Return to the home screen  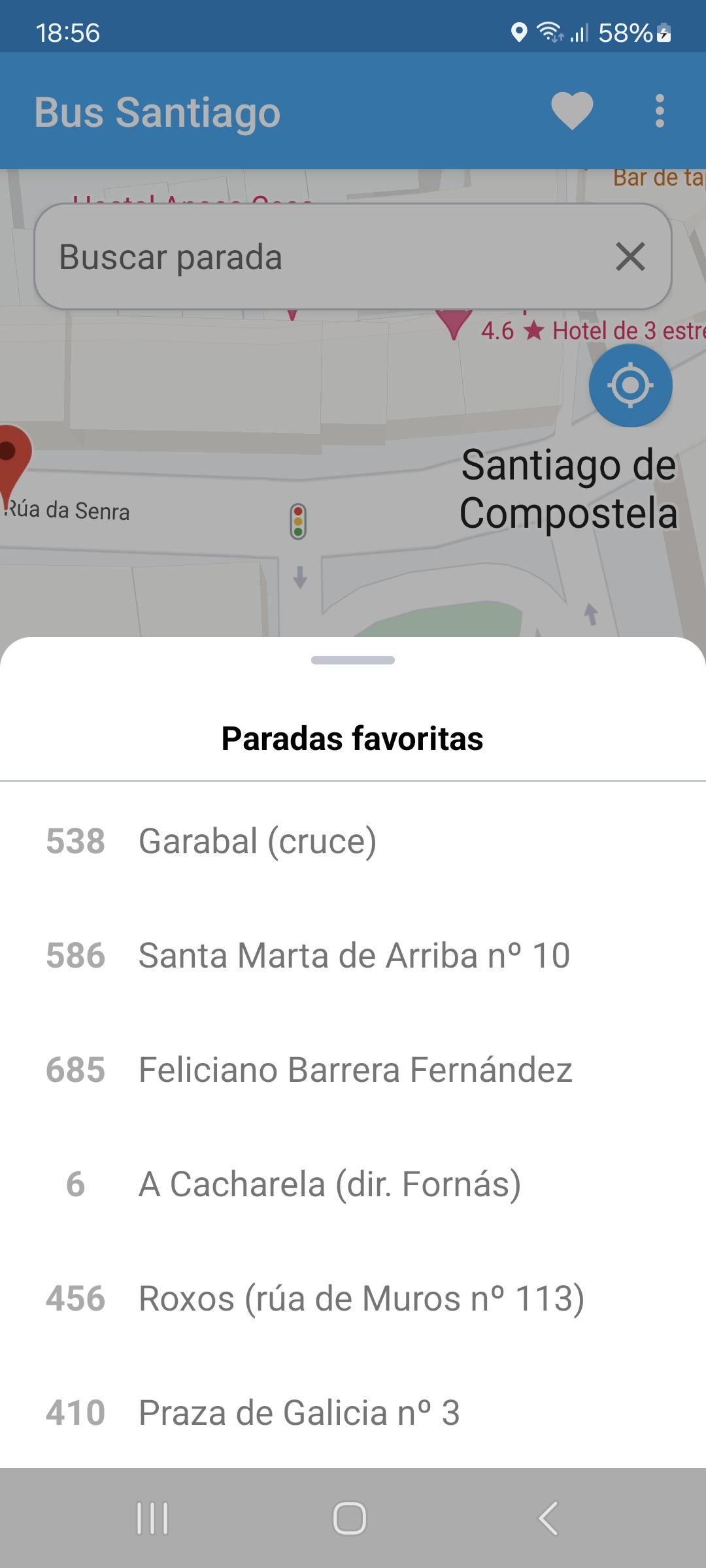click(x=350, y=1518)
